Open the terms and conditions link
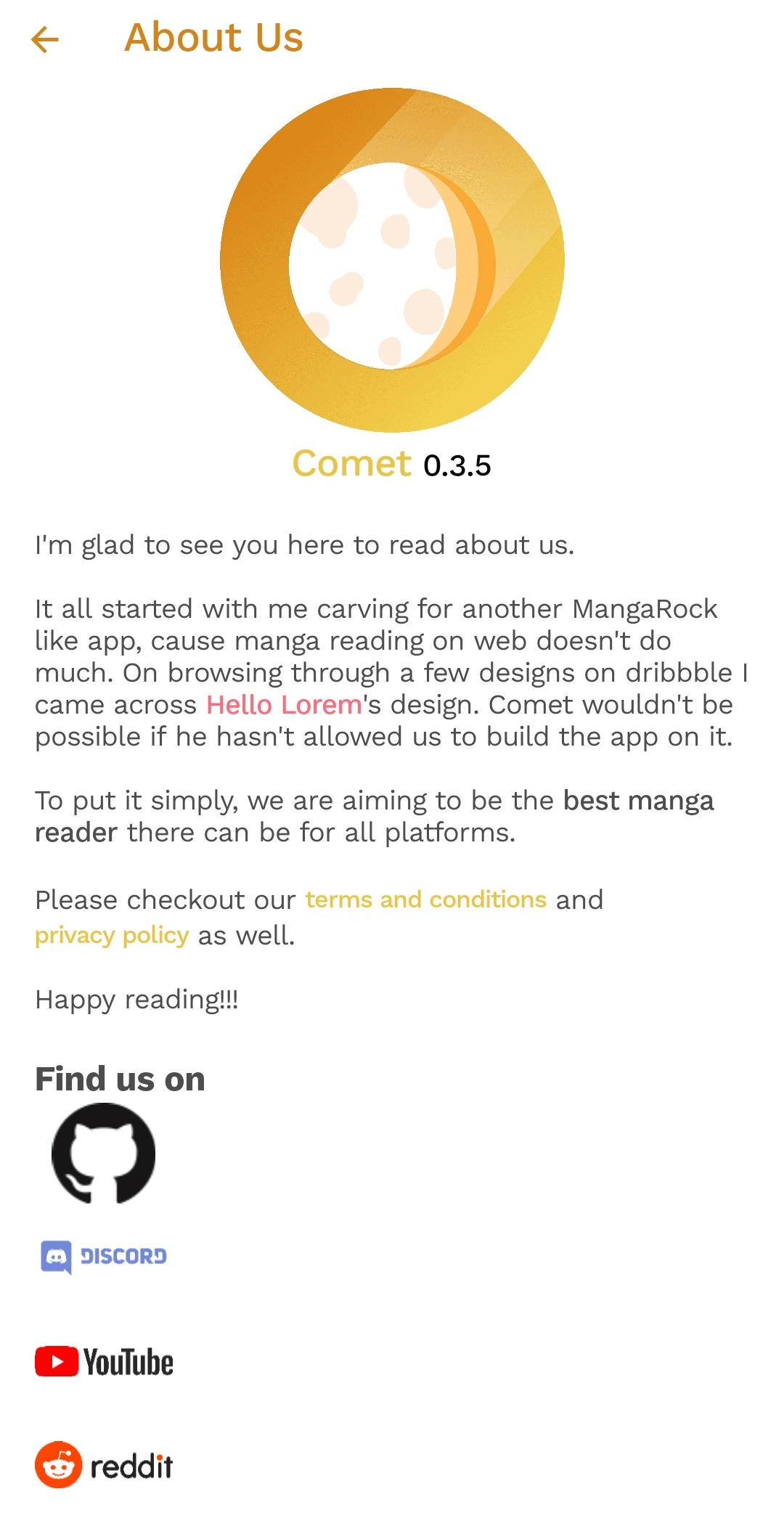 (425, 899)
